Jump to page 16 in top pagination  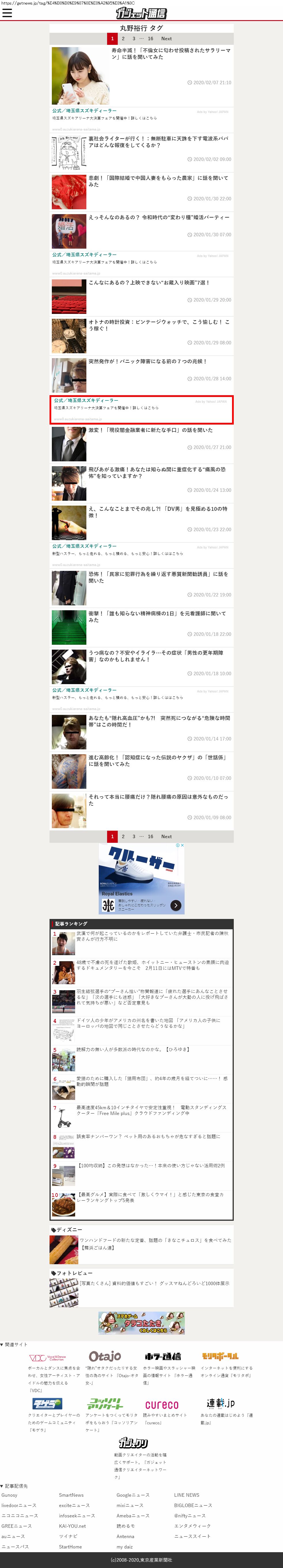[150, 38]
